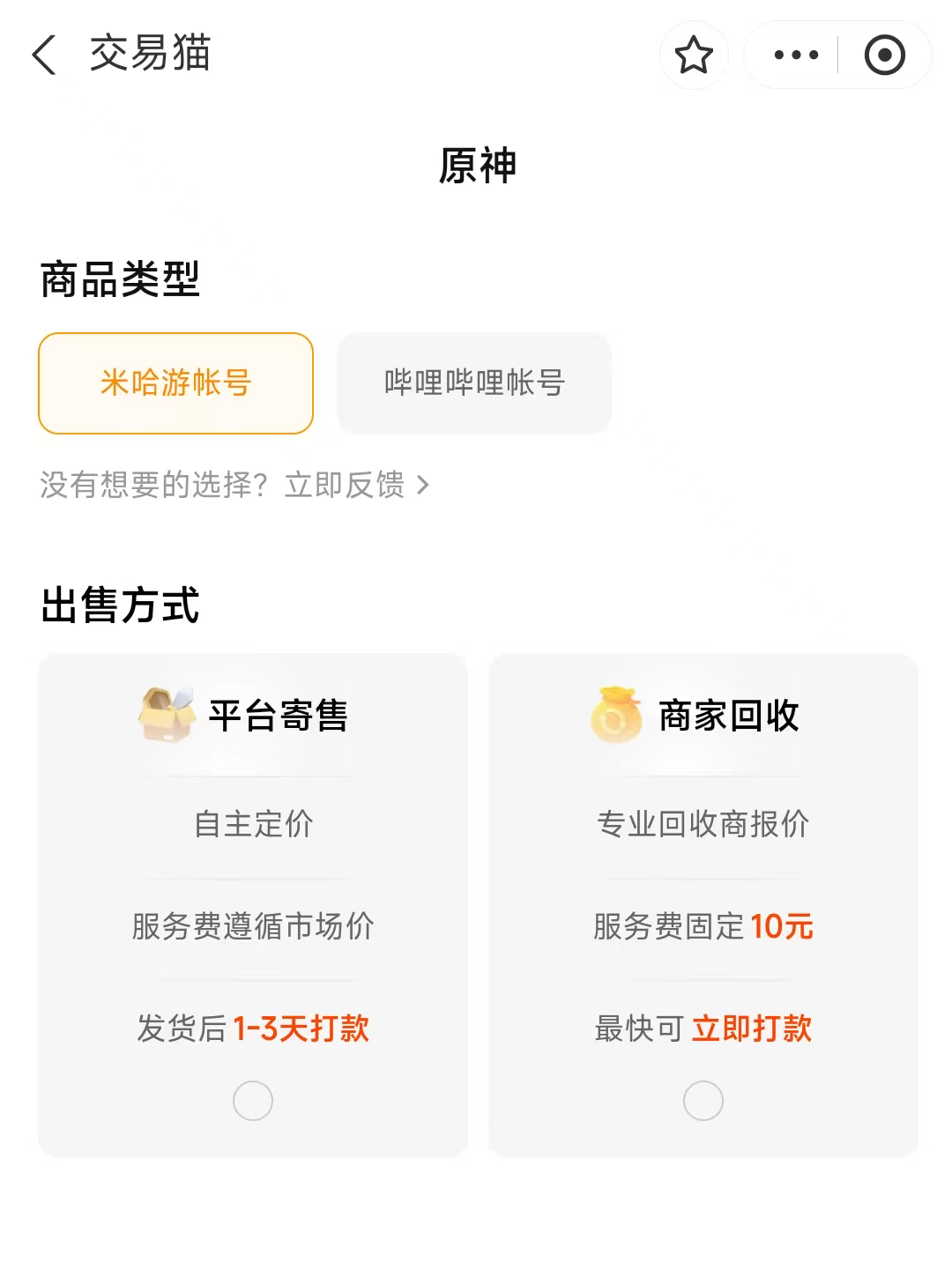952x1270 pixels.
Task: Select the 米哈游帐号 product type
Action: tap(176, 383)
